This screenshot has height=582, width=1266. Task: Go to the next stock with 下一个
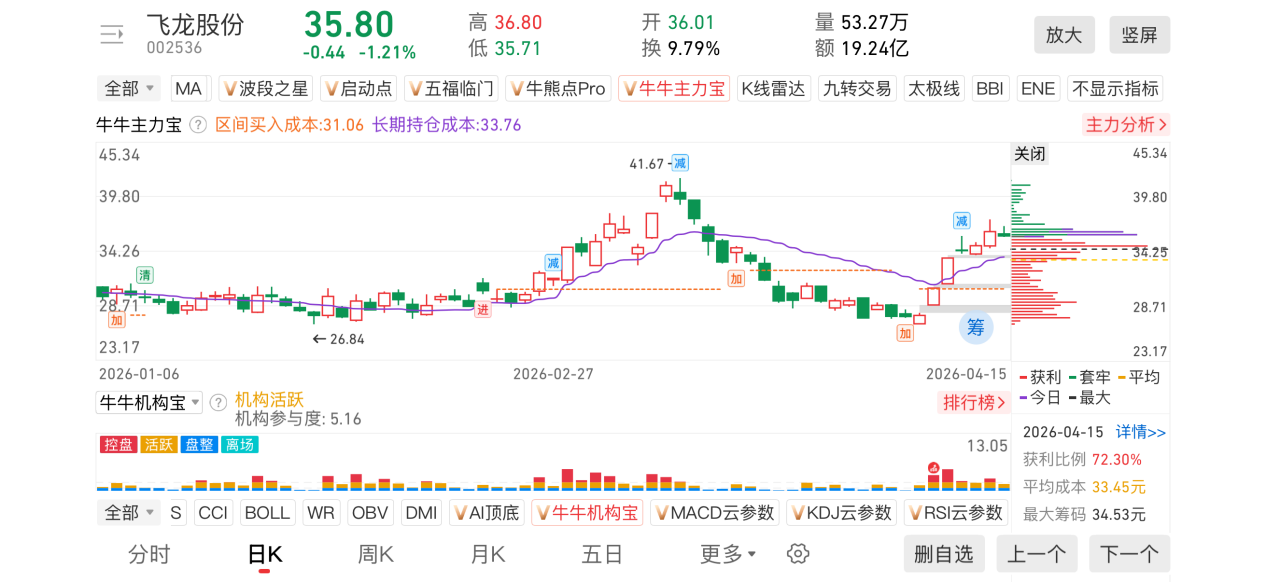pyautogui.click(x=1129, y=554)
